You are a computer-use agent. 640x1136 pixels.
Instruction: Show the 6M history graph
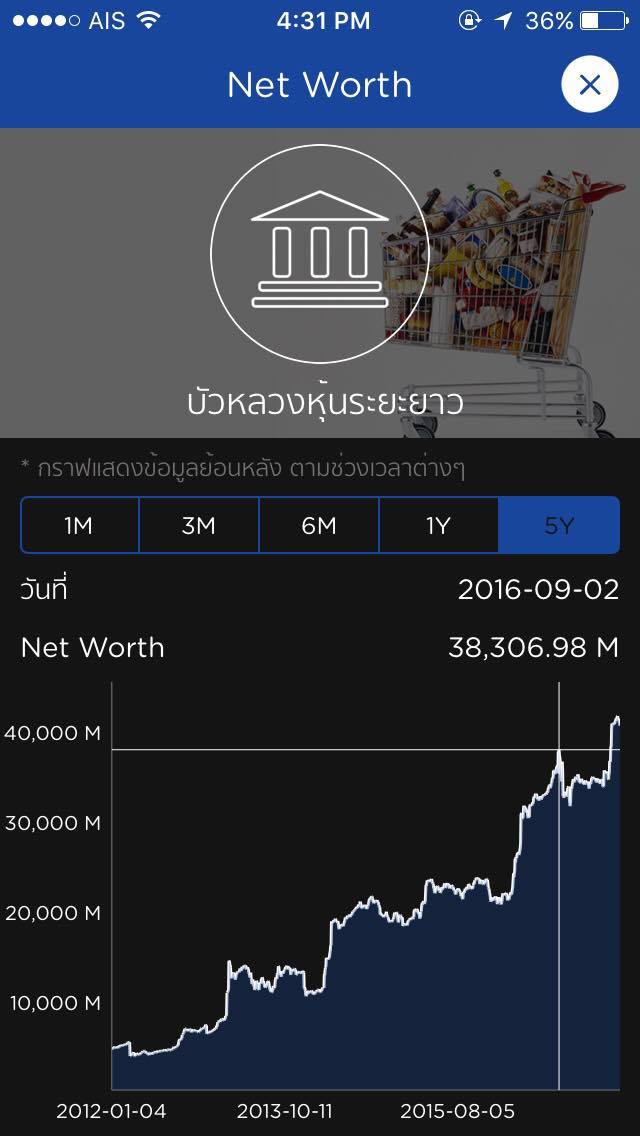(x=319, y=525)
